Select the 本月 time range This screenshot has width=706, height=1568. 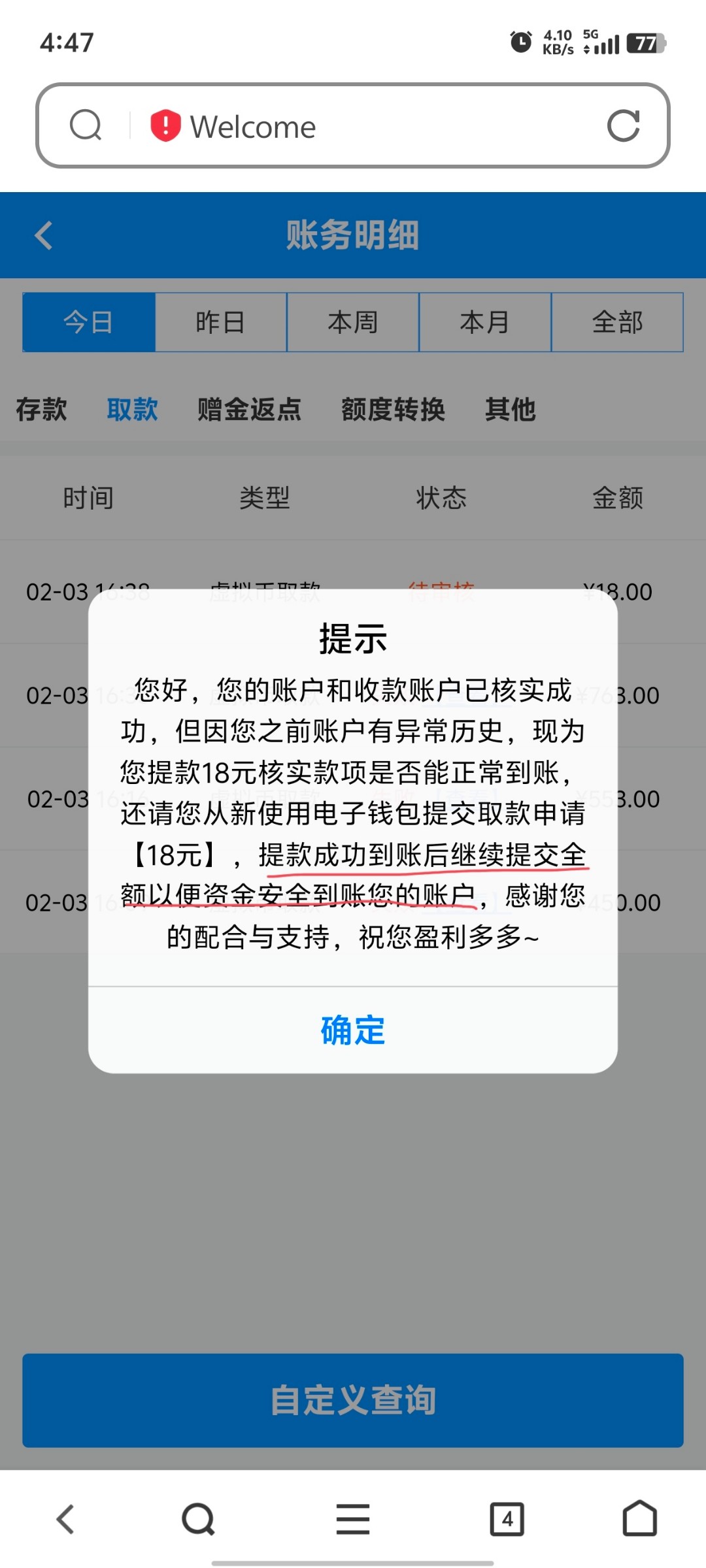tap(485, 322)
